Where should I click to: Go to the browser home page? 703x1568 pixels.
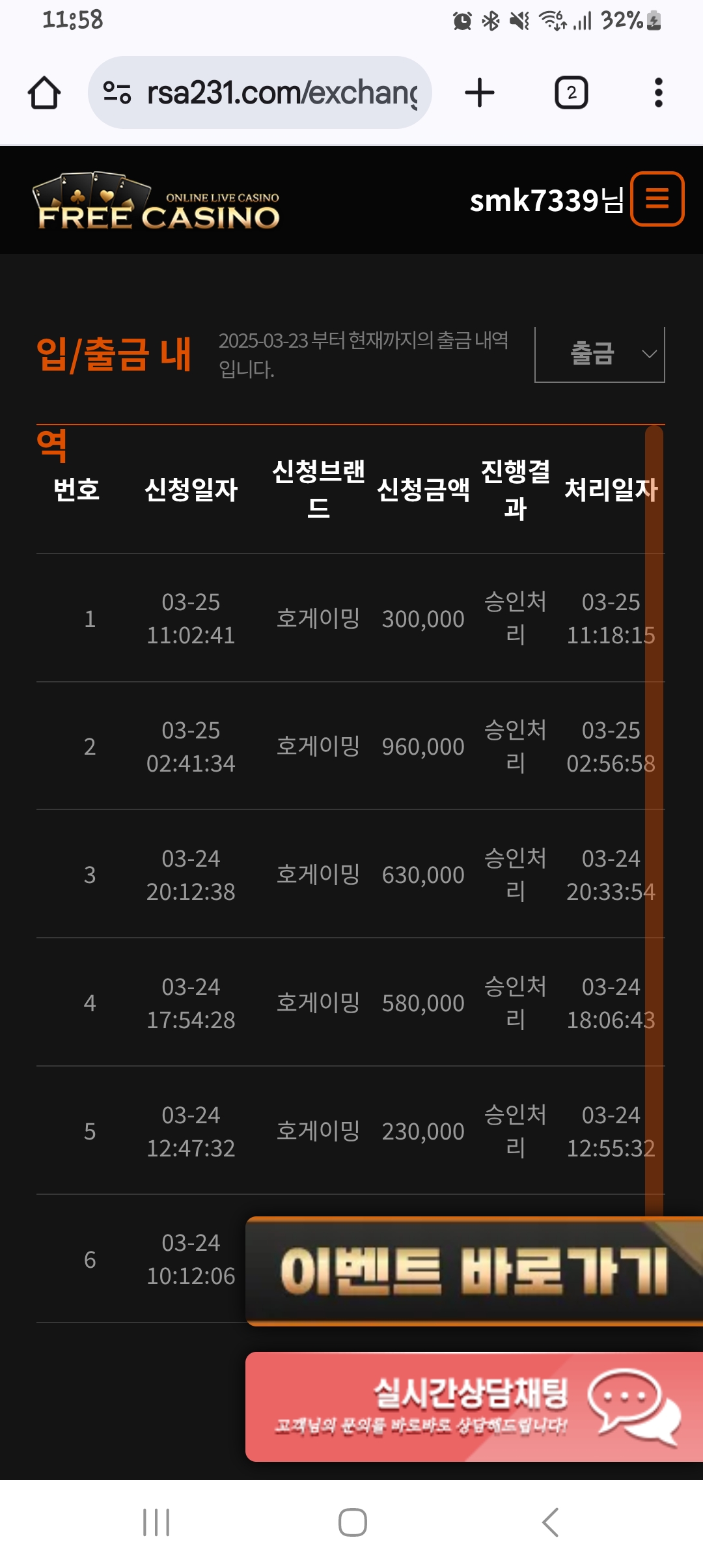click(x=44, y=92)
